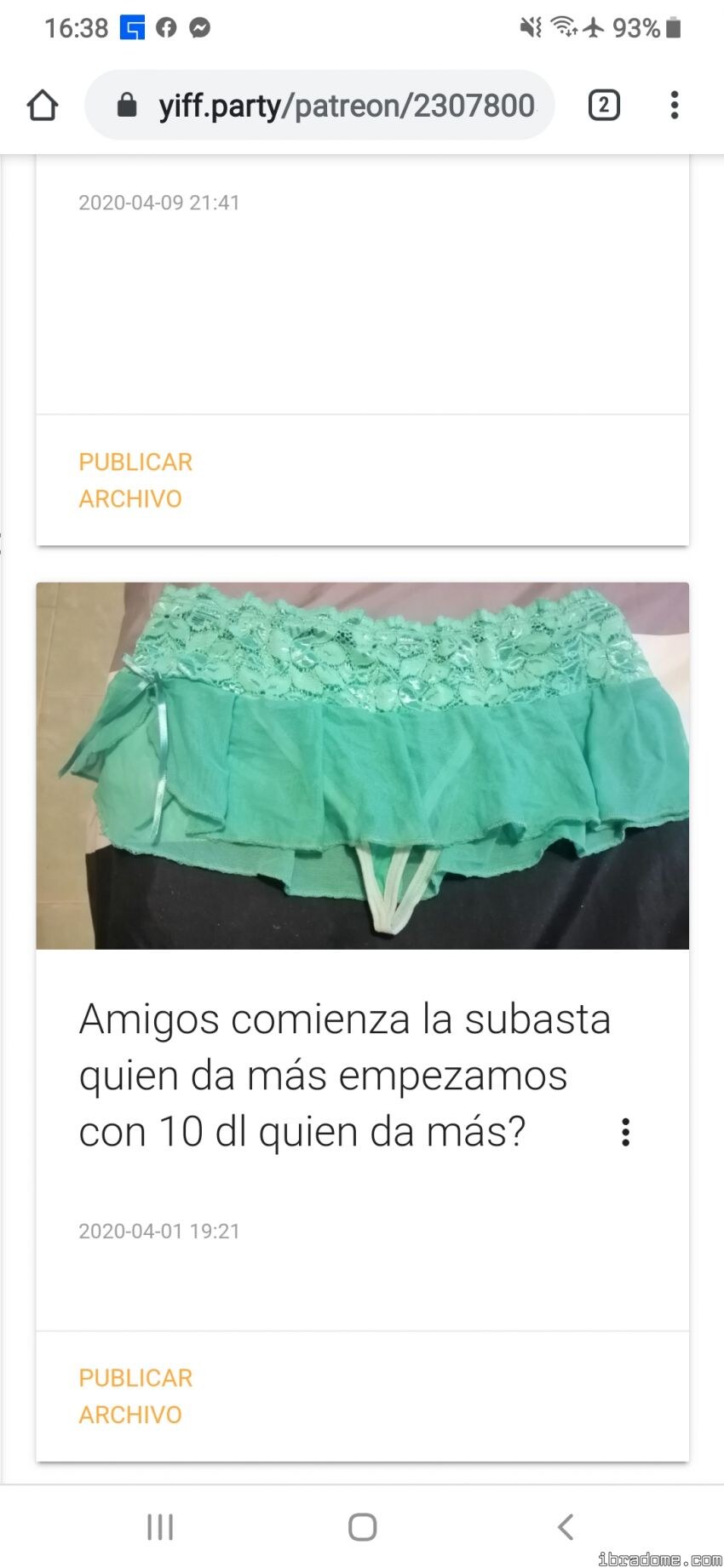
Task: Open the browser overflow menu
Action: pos(675,106)
